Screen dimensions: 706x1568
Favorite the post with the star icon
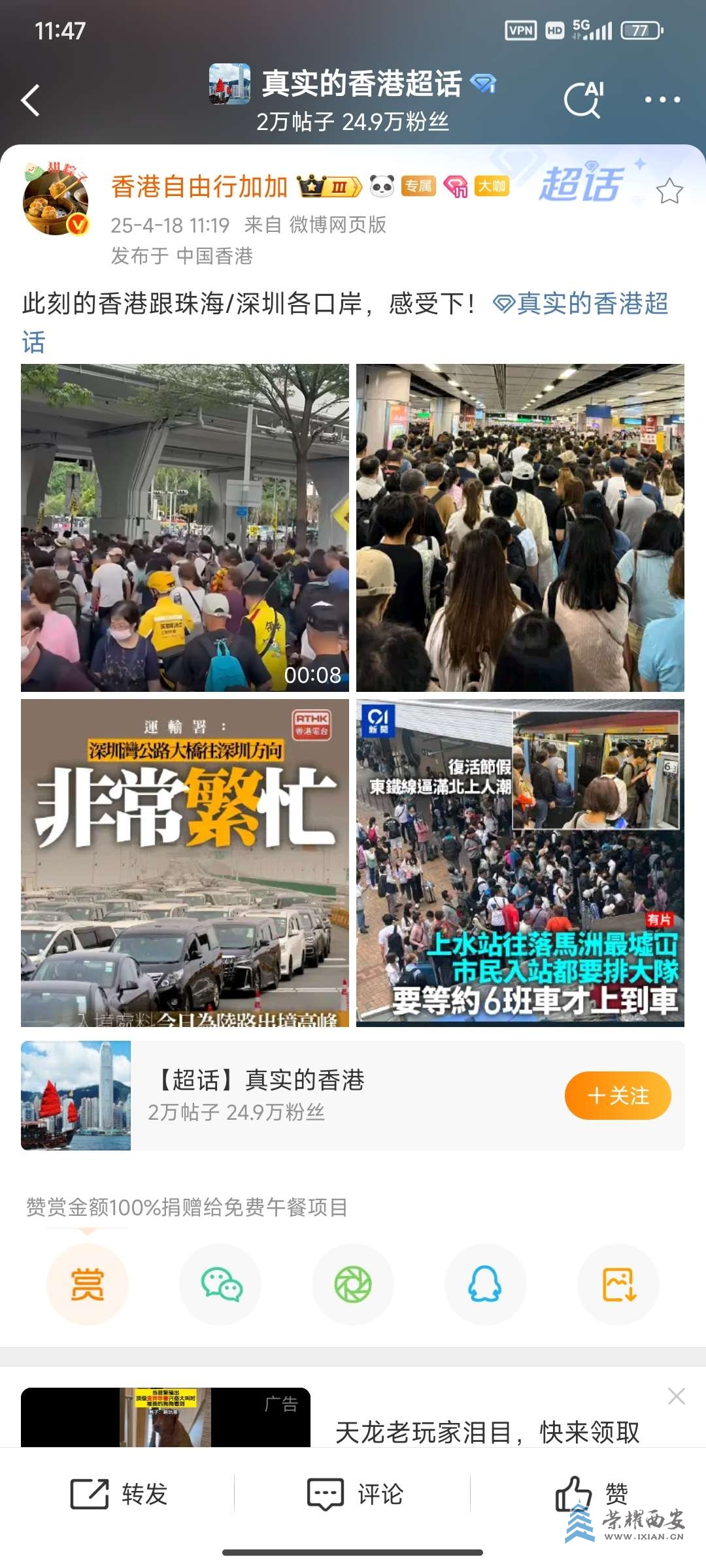(669, 191)
